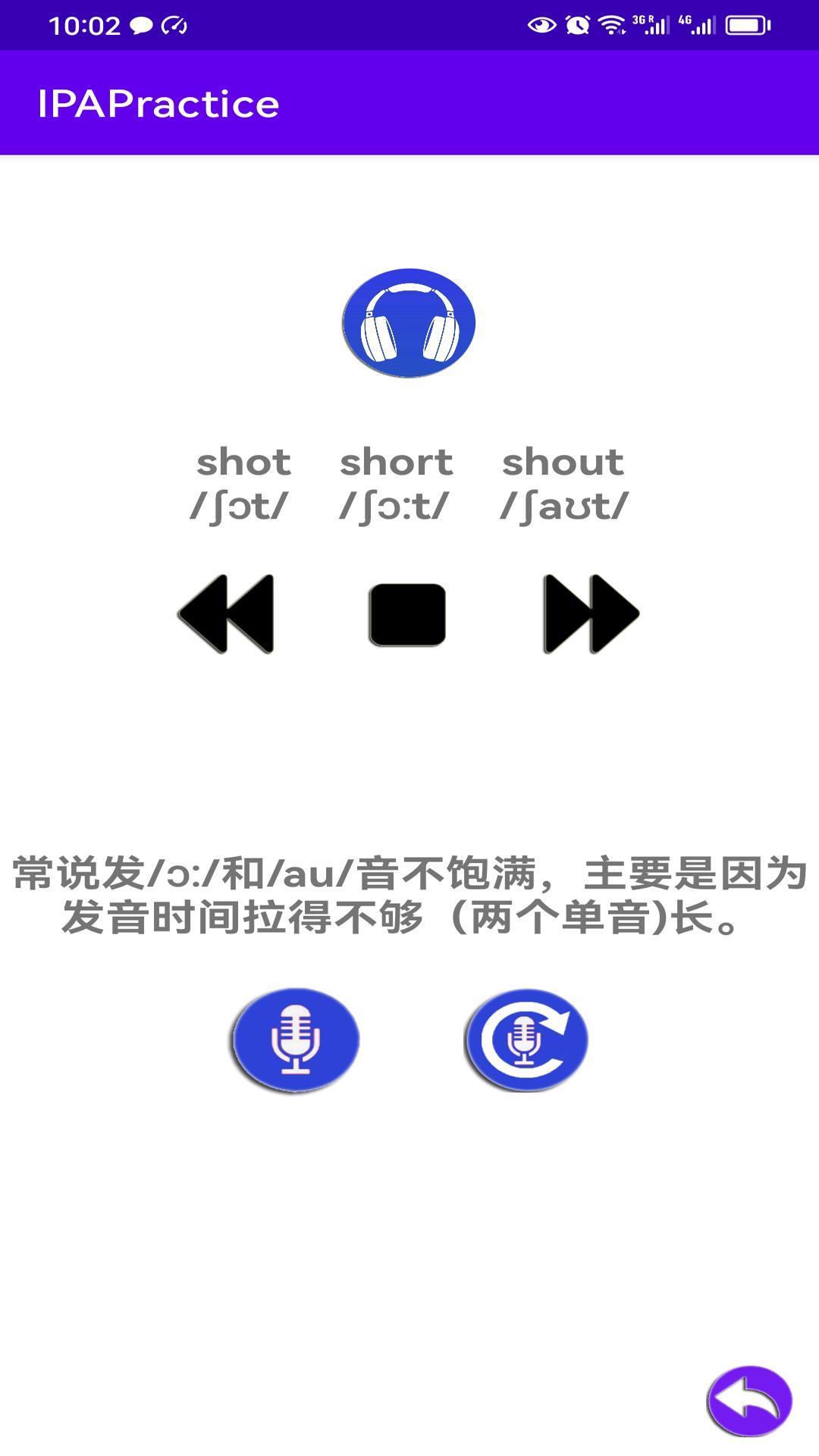The height and width of the screenshot is (1456, 819).
Task: Tap the word short
Action: click(395, 463)
